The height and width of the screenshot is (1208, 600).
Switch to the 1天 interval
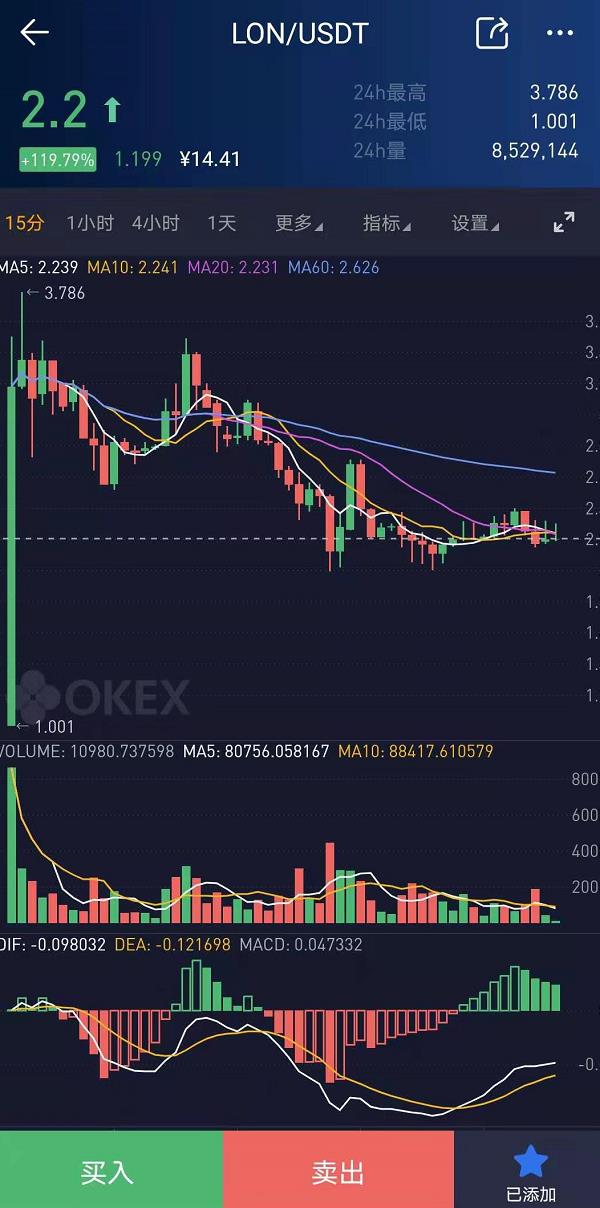click(221, 223)
